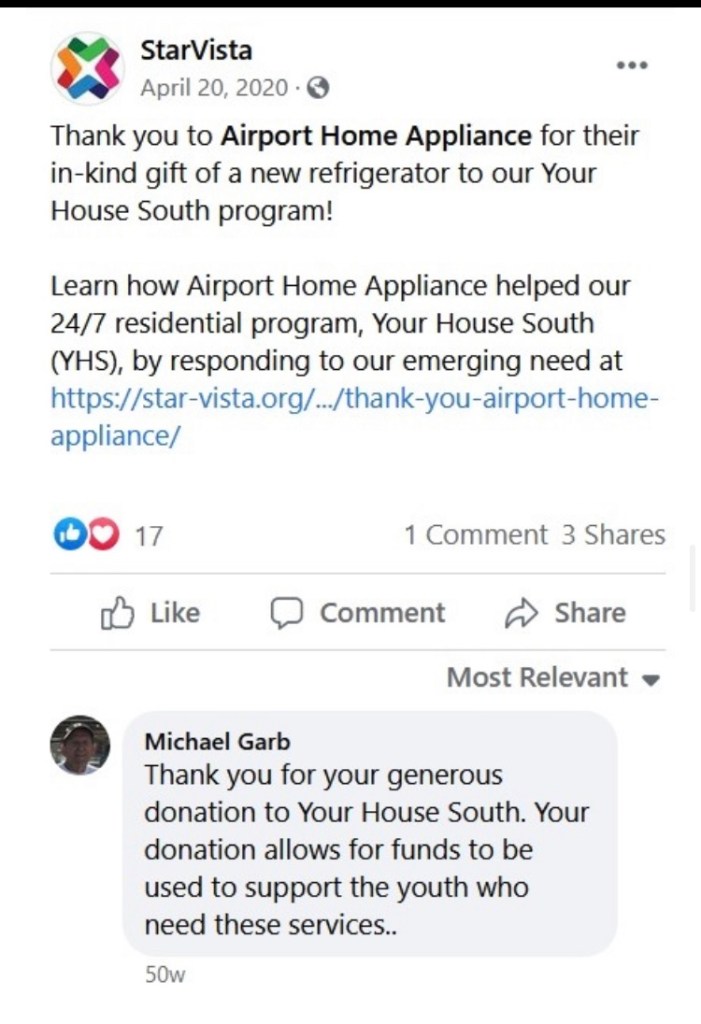View StarVista's profile page
Viewport: 701px width, 1024px height.
coord(196,50)
